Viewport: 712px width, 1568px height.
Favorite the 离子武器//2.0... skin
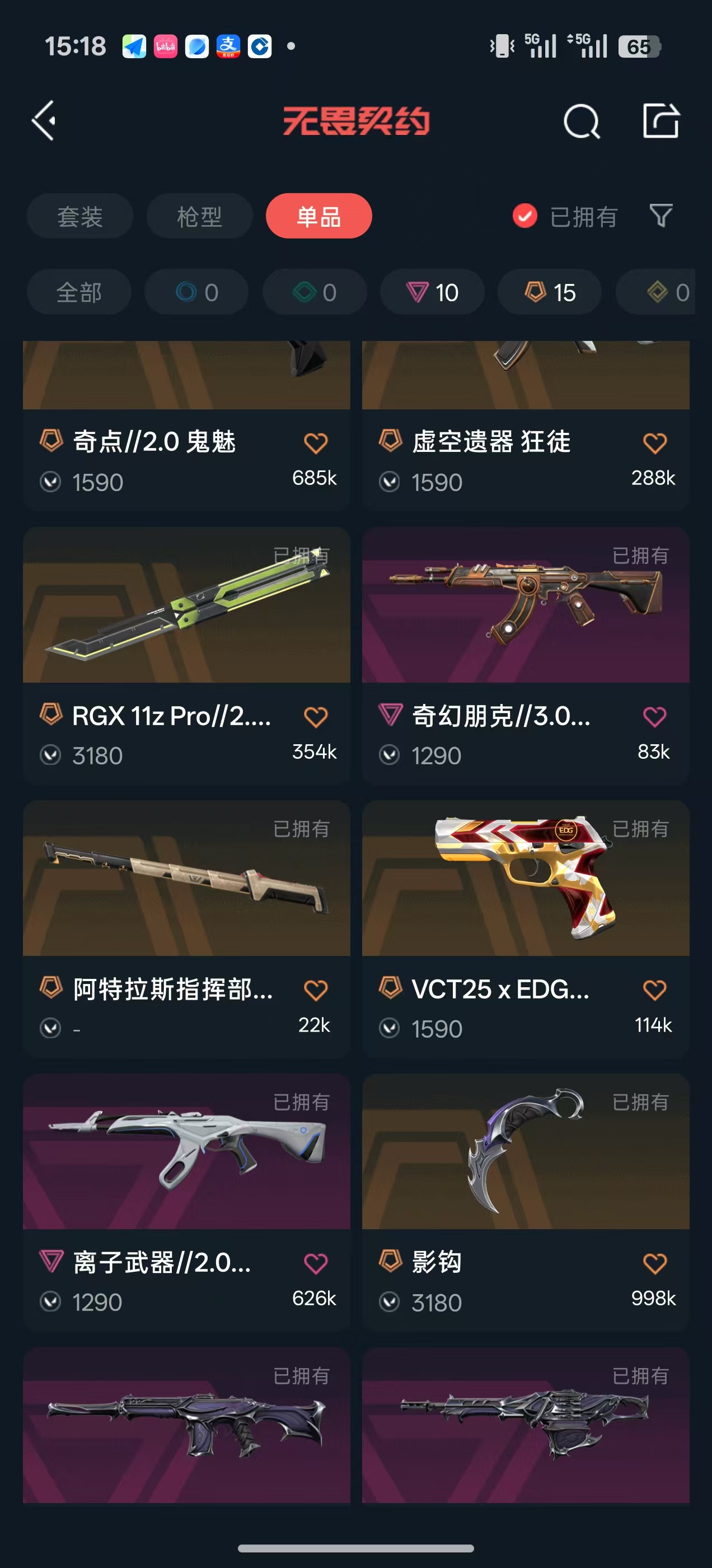(315, 1264)
